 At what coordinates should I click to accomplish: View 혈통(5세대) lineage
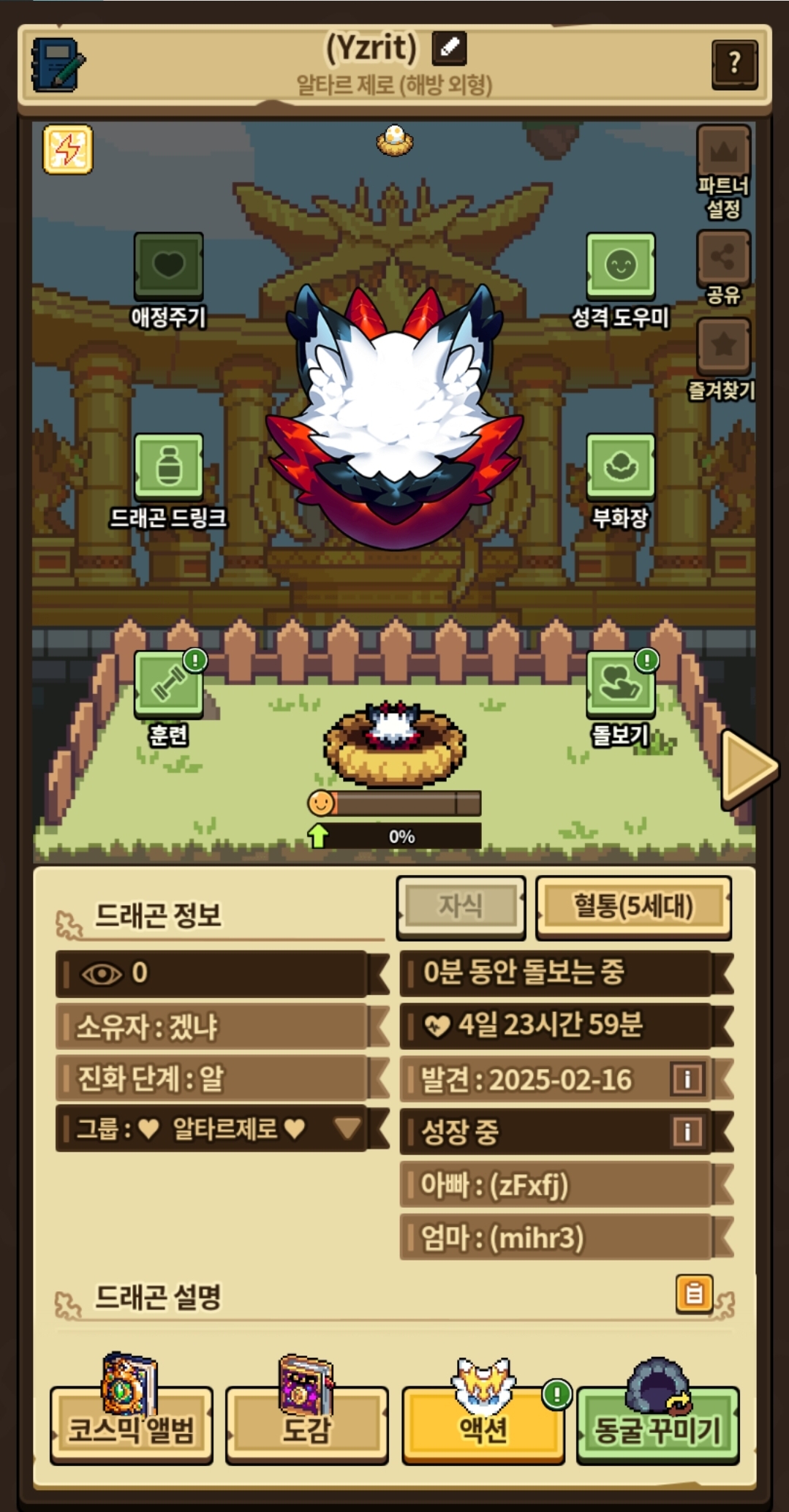[x=633, y=907]
